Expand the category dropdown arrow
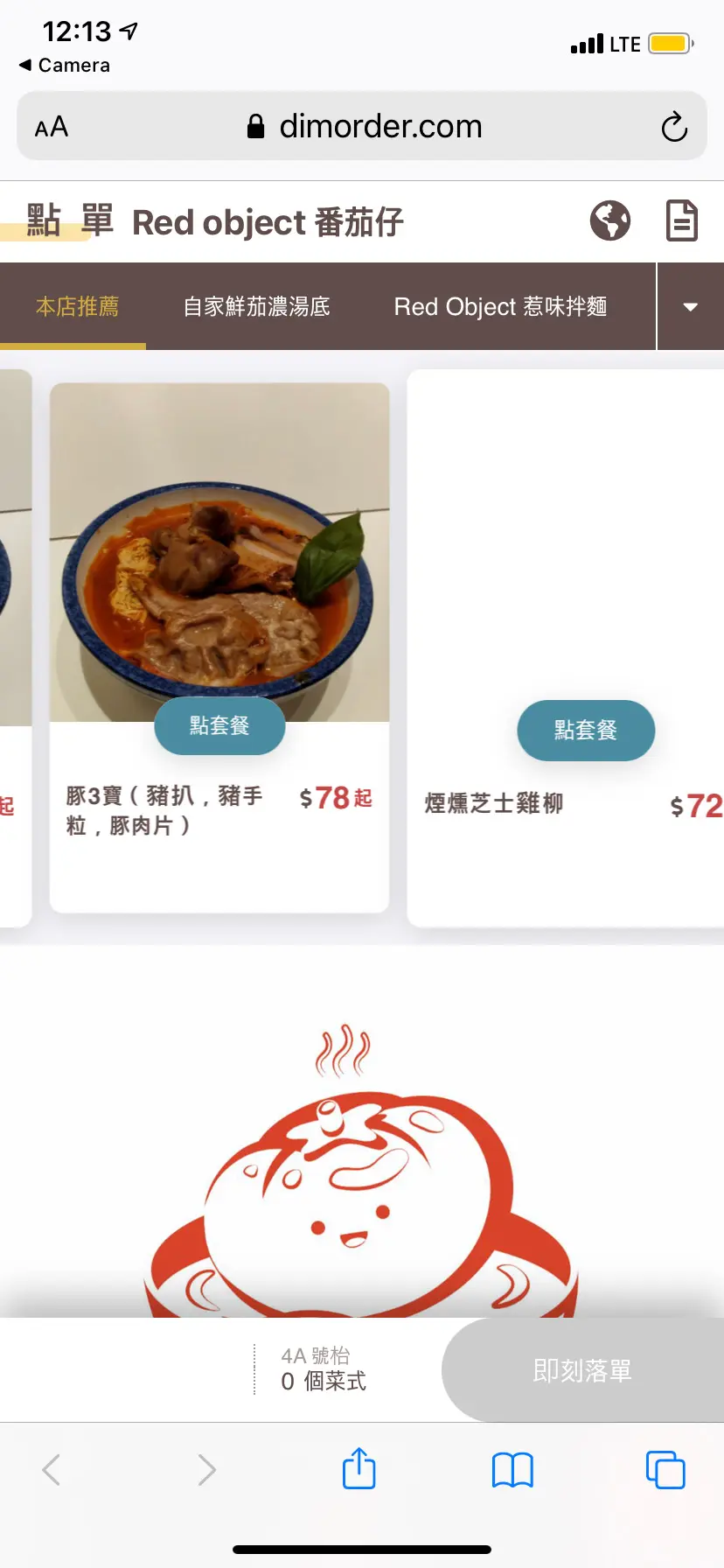This screenshot has height=1568, width=724. (690, 307)
